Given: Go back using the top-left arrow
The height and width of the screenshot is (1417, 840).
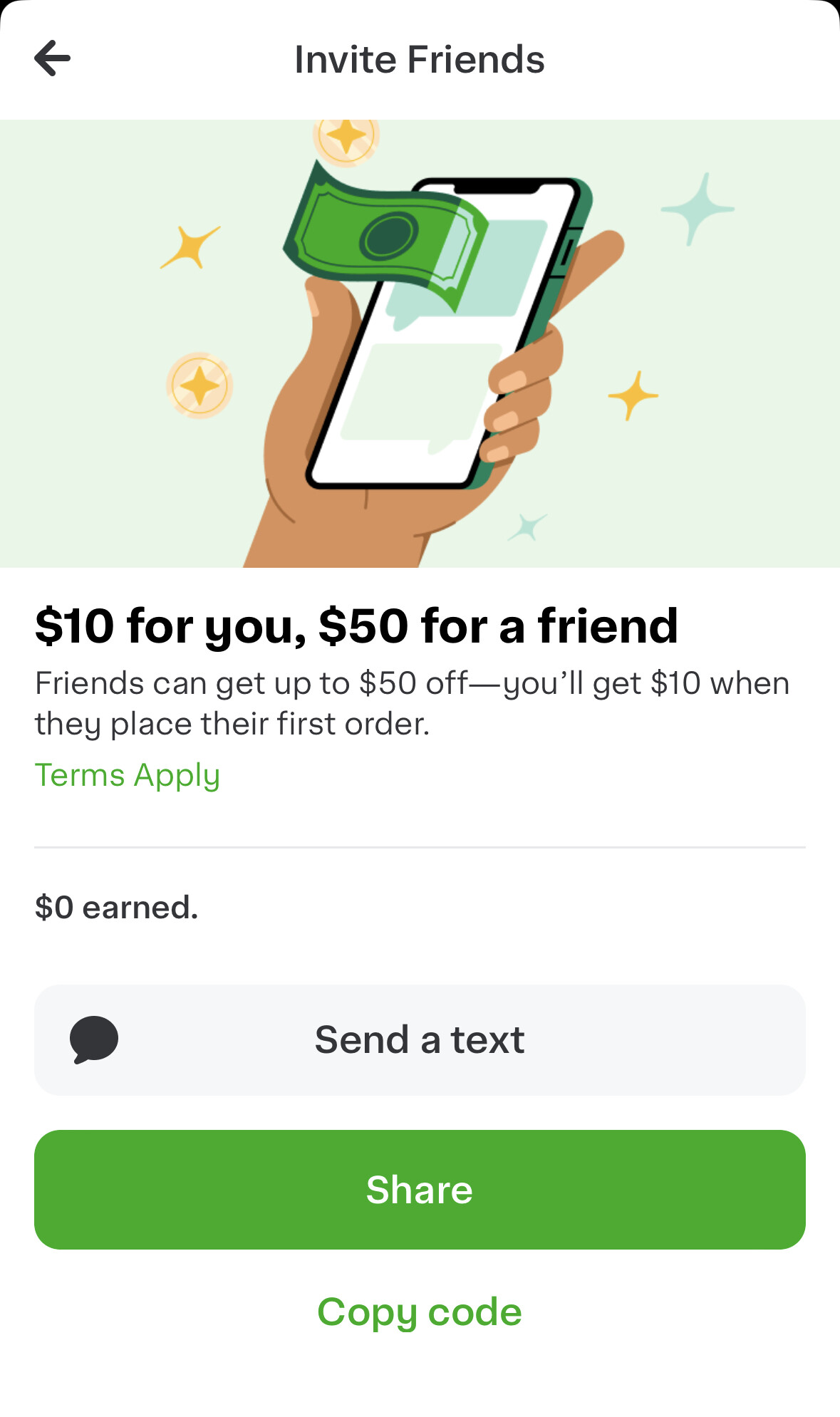Looking at the screenshot, I should point(52,58).
